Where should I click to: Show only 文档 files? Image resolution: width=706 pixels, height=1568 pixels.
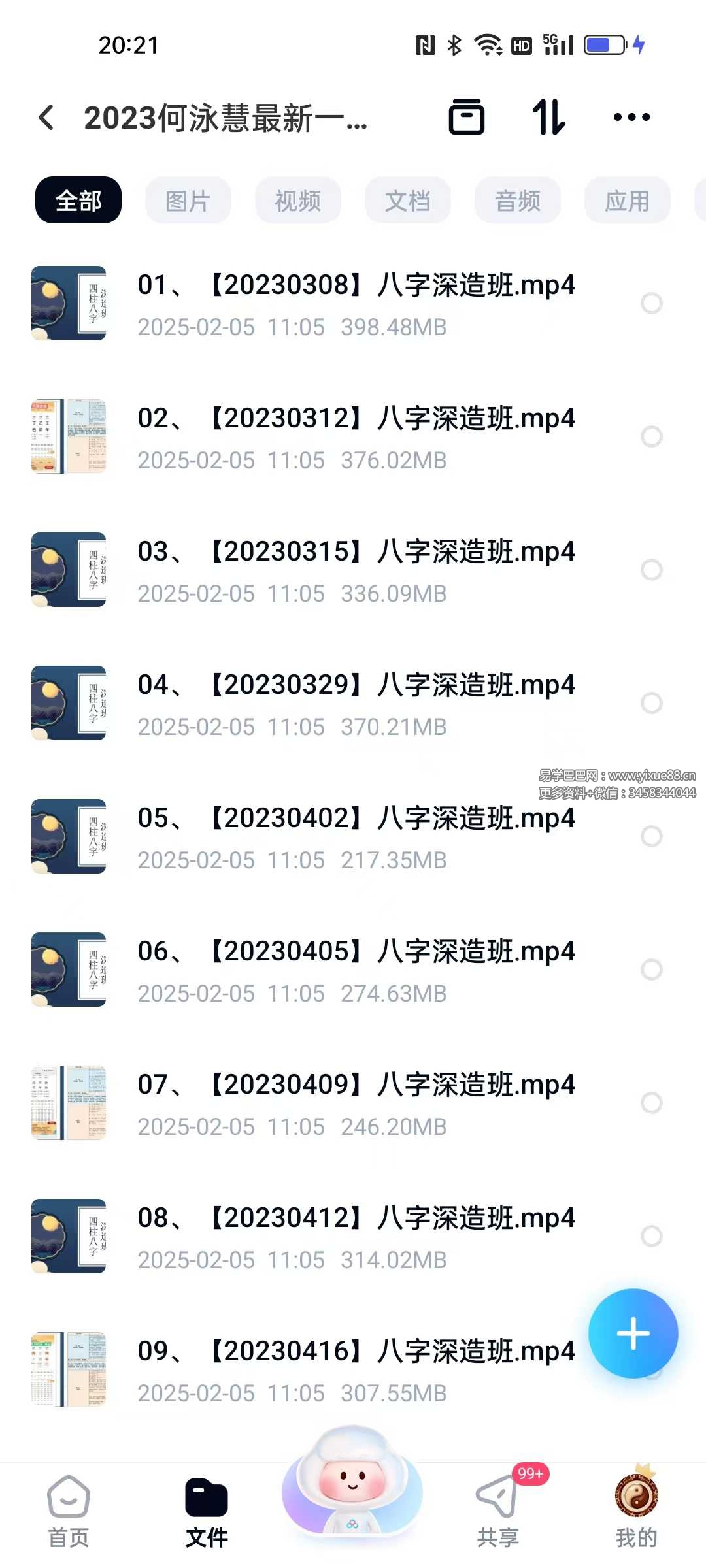pos(407,201)
